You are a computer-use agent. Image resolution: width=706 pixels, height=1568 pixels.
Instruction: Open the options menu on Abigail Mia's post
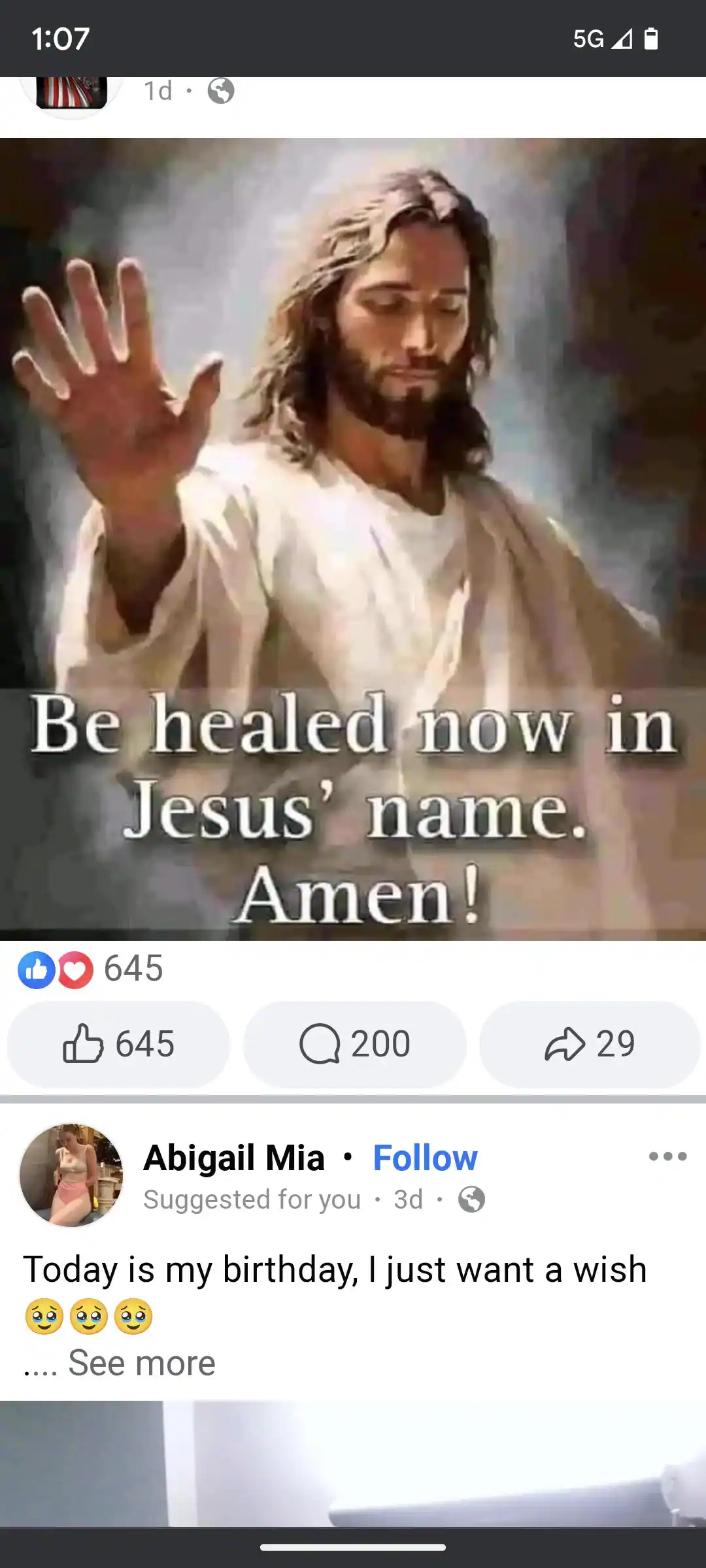667,1156
